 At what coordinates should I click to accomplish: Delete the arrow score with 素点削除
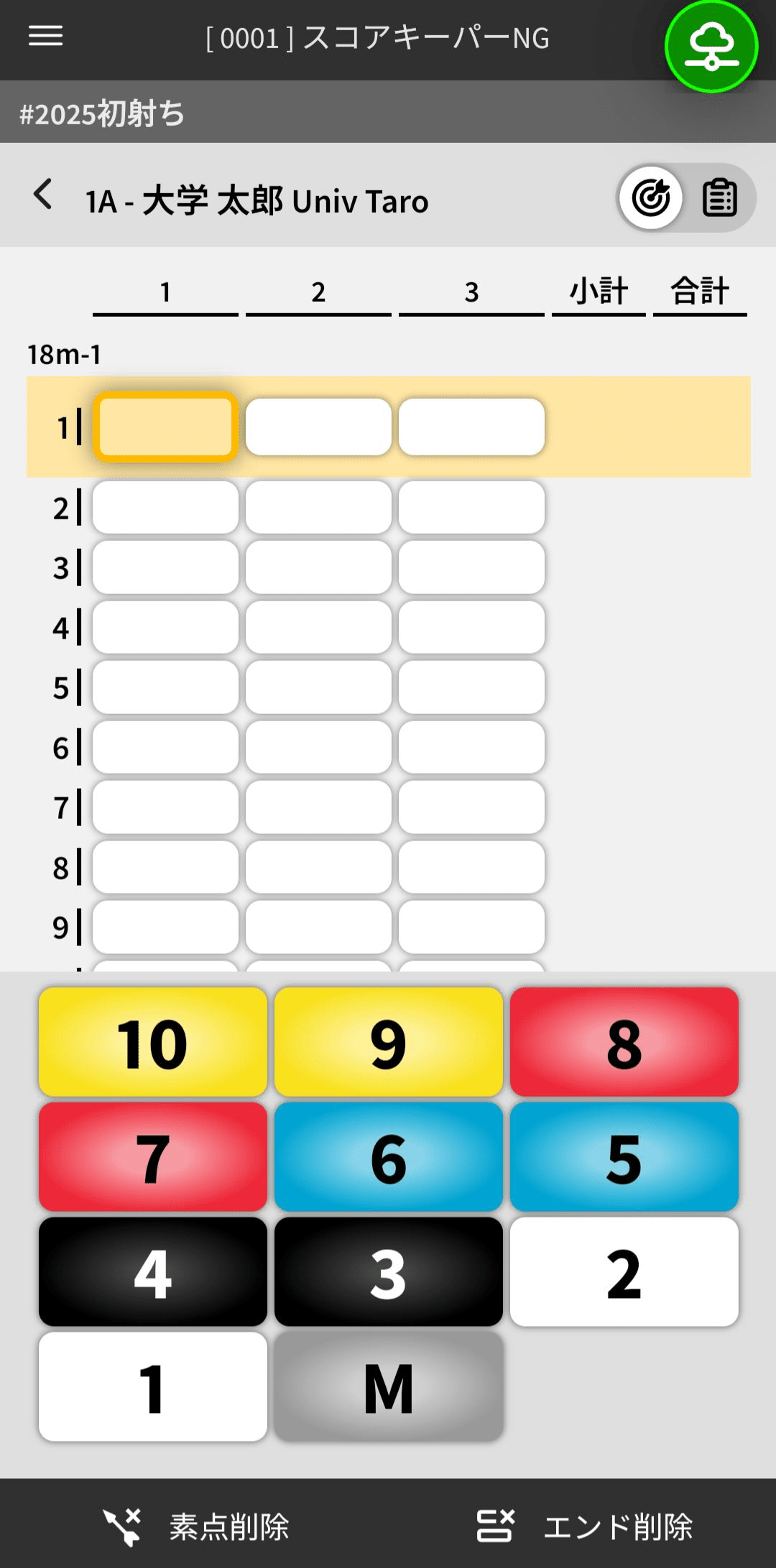pos(195,1526)
